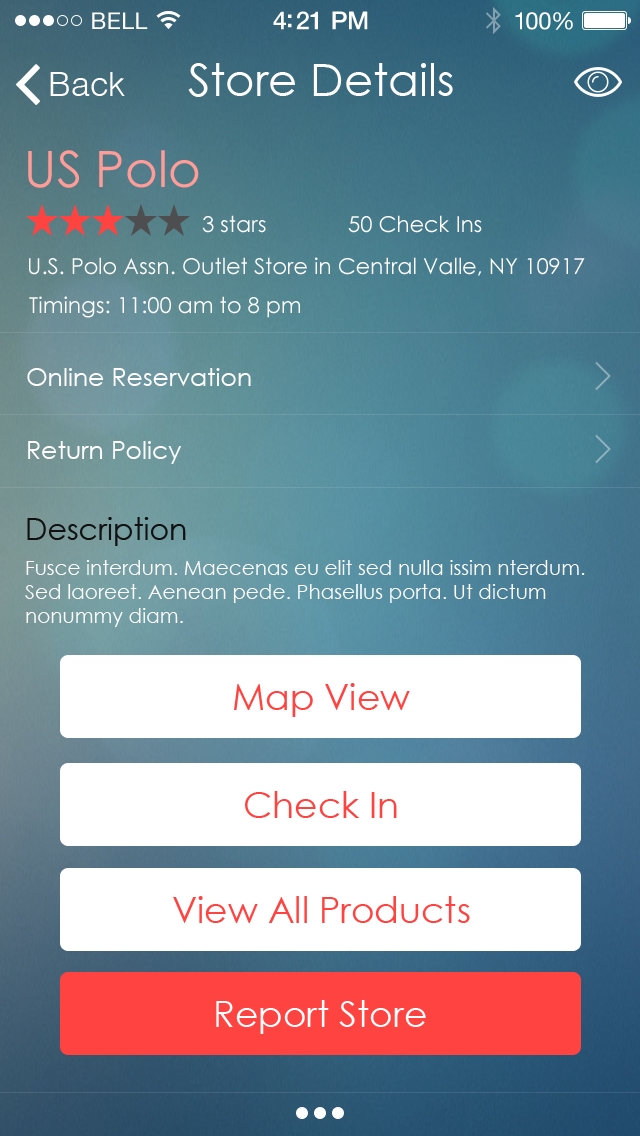Viewport: 640px width, 1136px height.
Task: Open the Return Policy row
Action: (320, 451)
